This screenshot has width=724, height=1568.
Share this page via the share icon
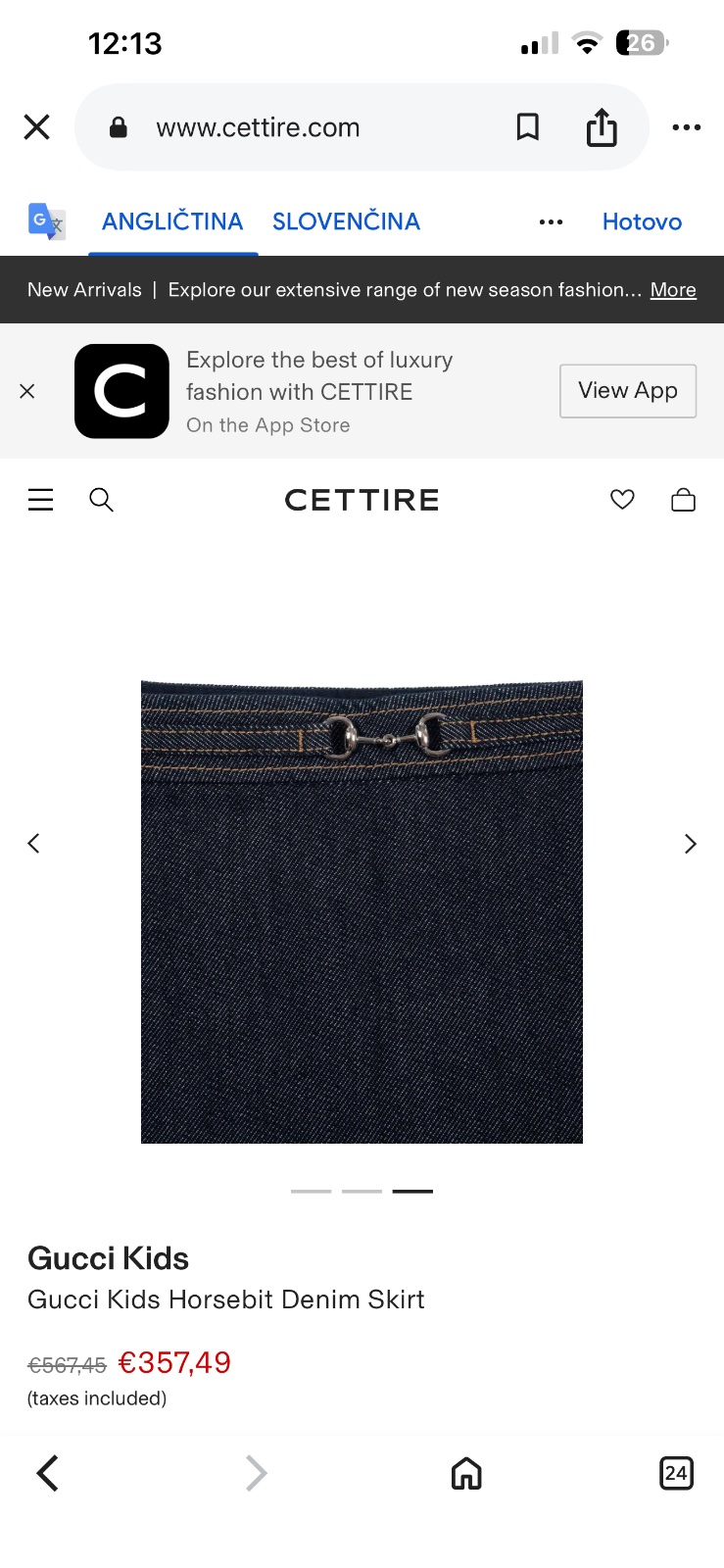point(602,127)
